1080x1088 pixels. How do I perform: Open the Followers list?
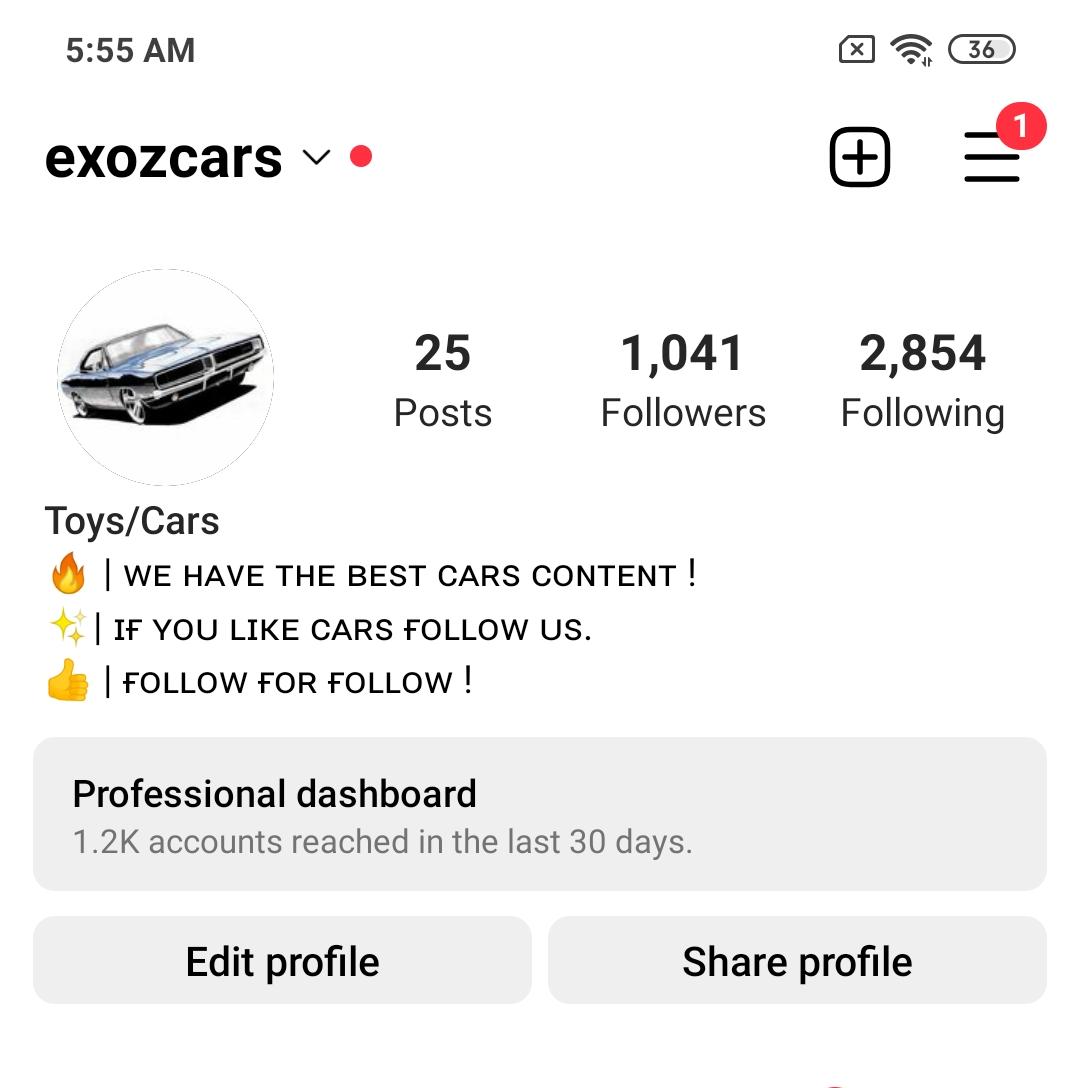coord(683,377)
